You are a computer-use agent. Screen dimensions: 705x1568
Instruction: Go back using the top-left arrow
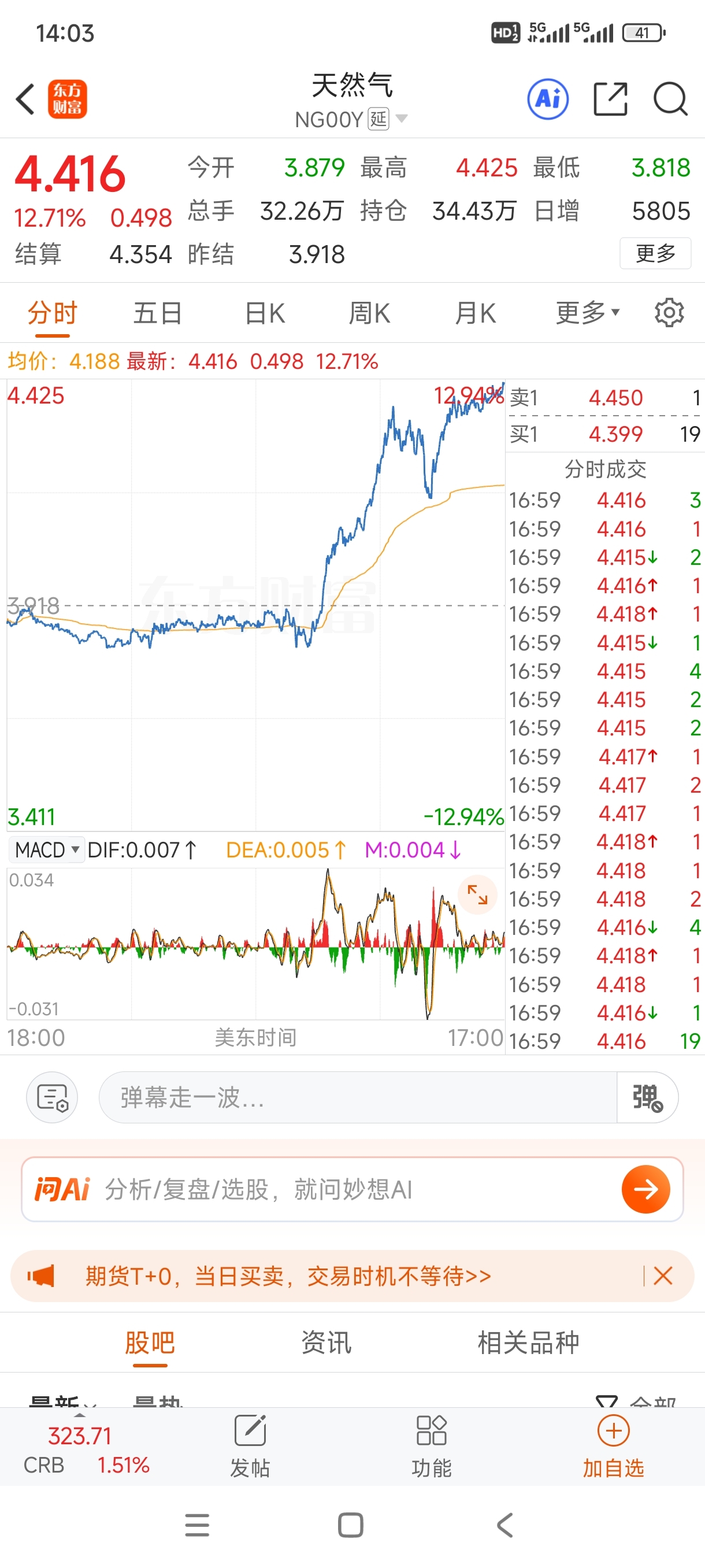[x=25, y=99]
